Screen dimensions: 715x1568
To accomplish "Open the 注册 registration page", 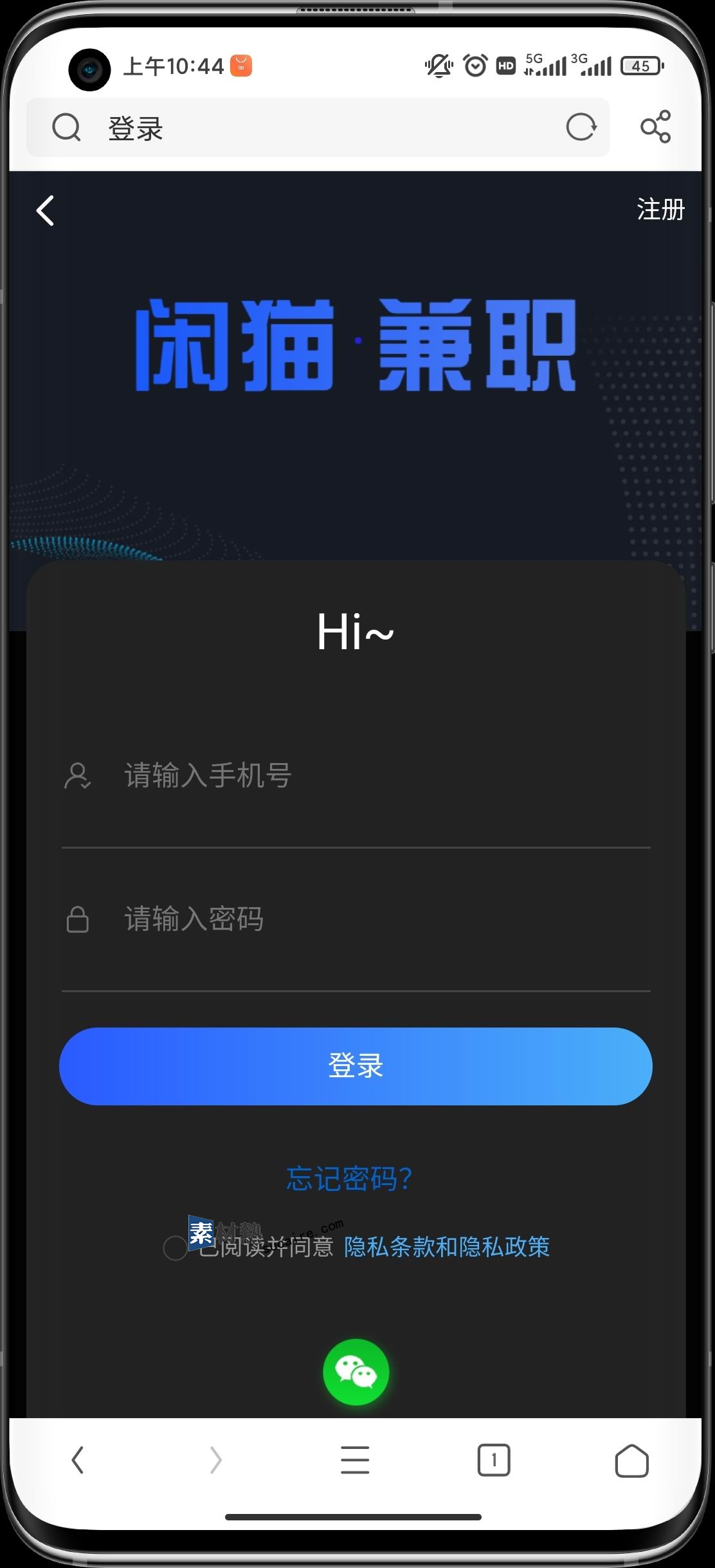I will point(660,210).
